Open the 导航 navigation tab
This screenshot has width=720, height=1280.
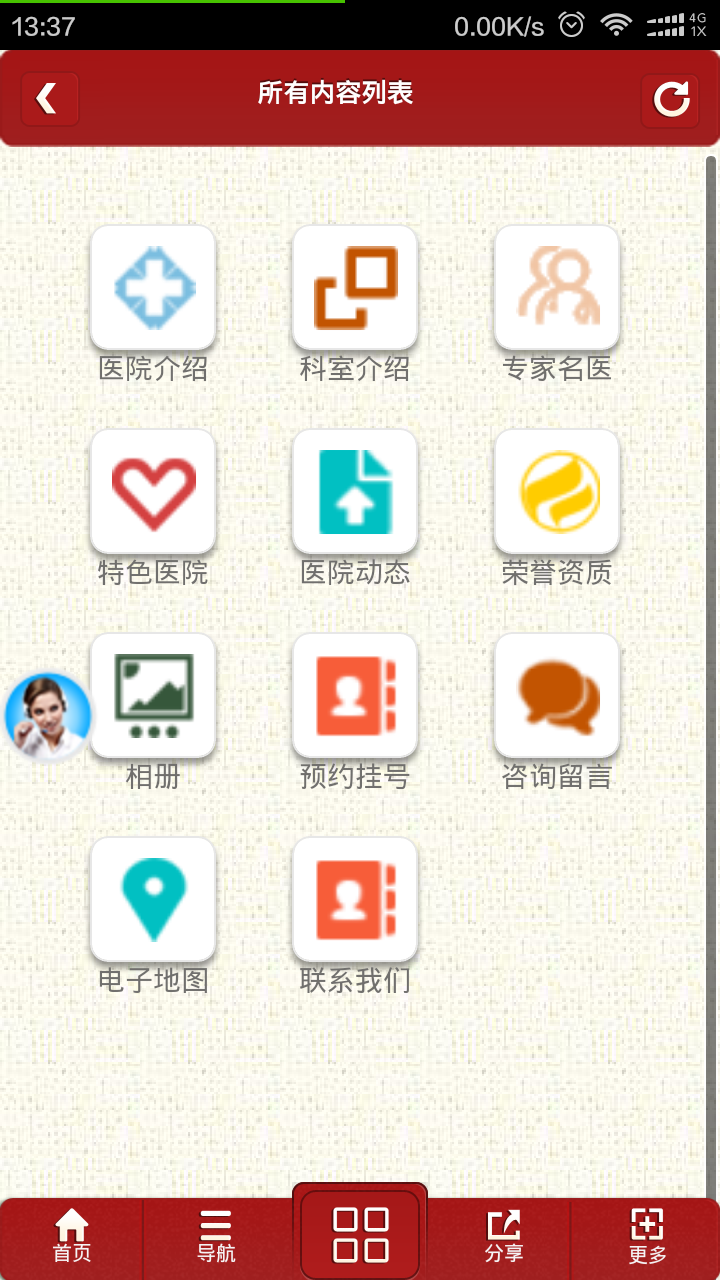tap(216, 1236)
